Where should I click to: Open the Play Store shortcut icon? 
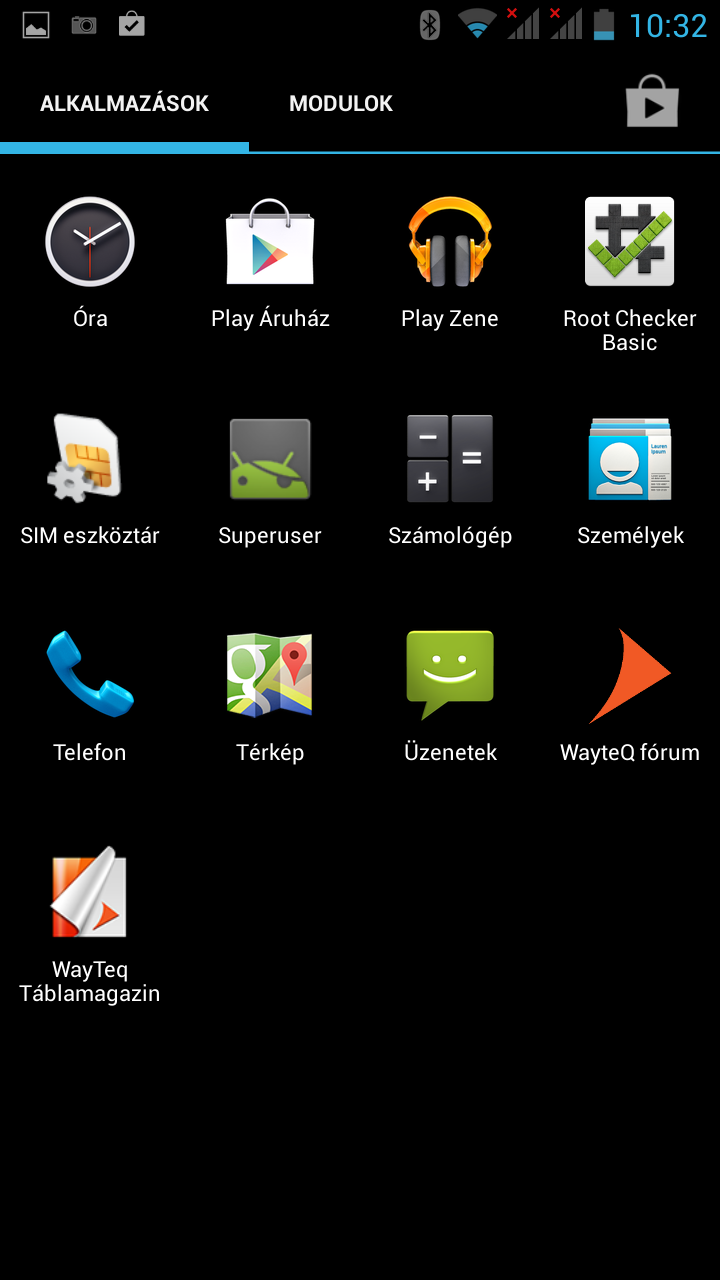[652, 102]
